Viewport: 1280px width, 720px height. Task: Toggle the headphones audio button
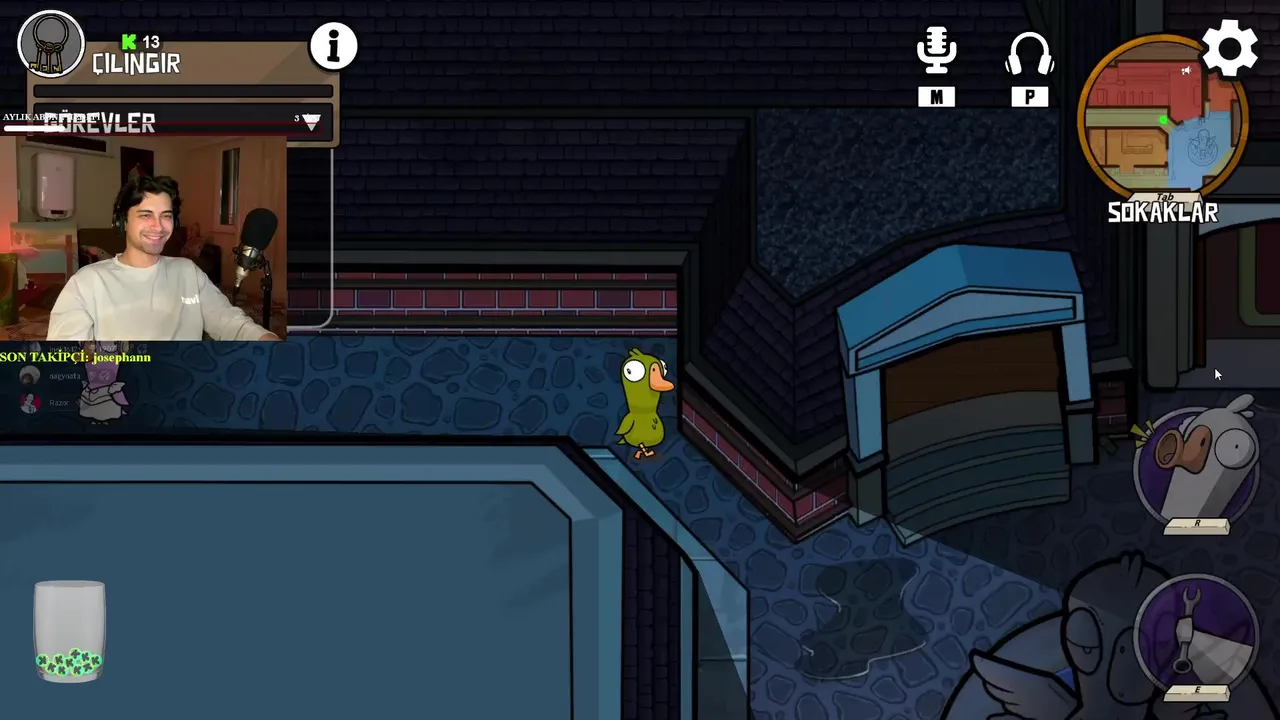click(x=1029, y=55)
